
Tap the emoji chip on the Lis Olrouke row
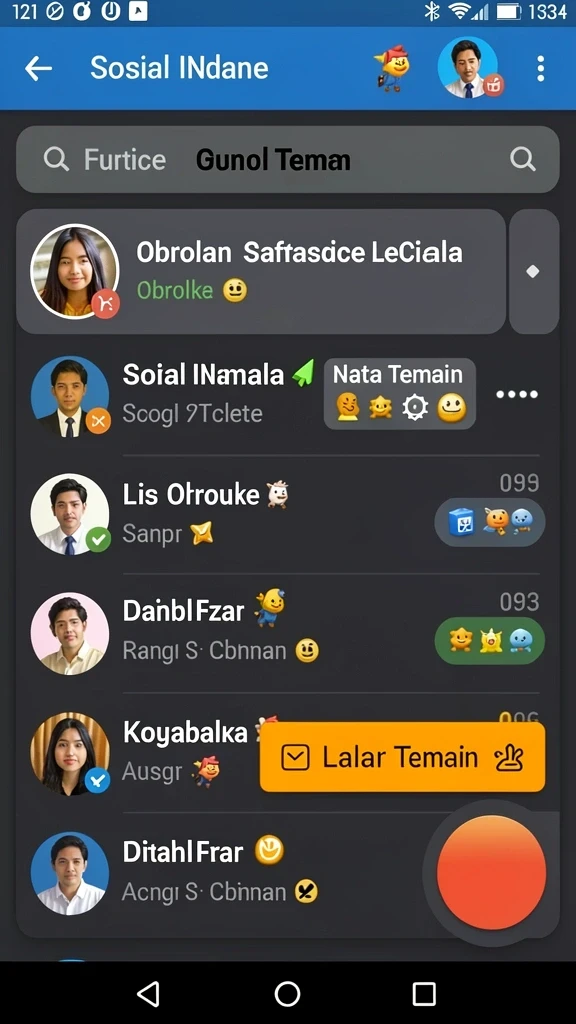click(x=490, y=522)
